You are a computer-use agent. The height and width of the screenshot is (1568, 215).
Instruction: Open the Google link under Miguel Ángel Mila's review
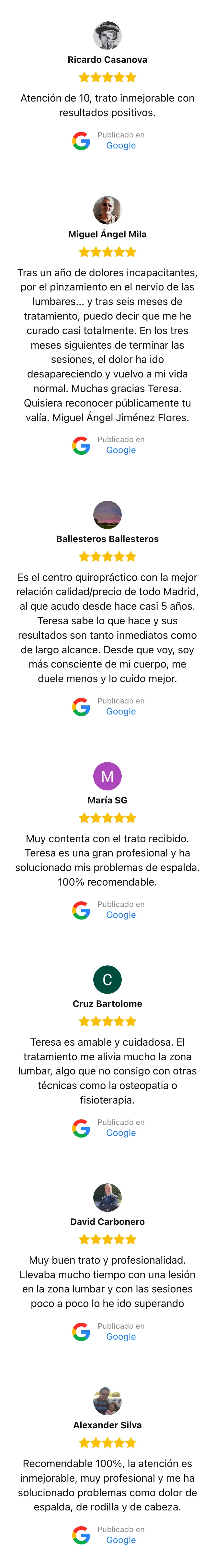pos(120,451)
